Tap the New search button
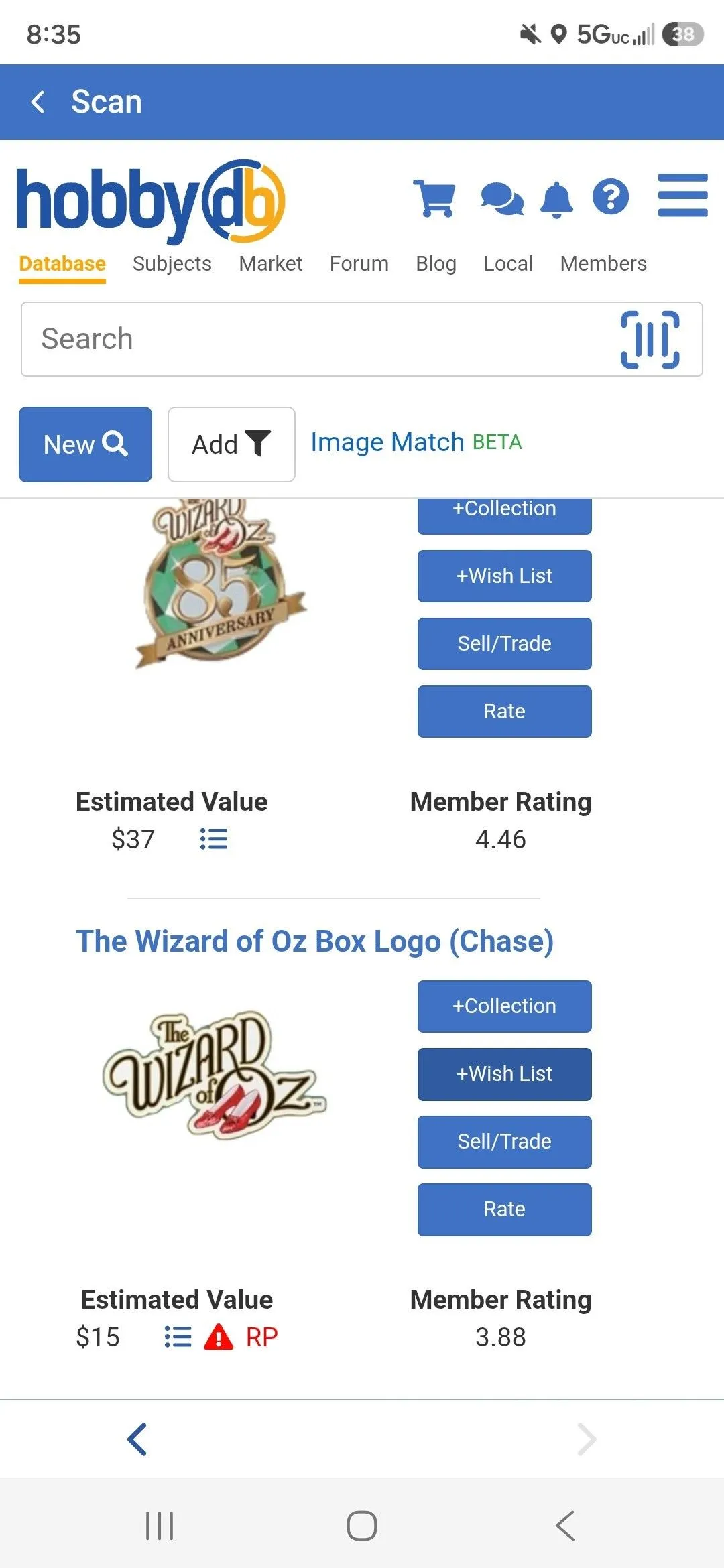 click(85, 444)
